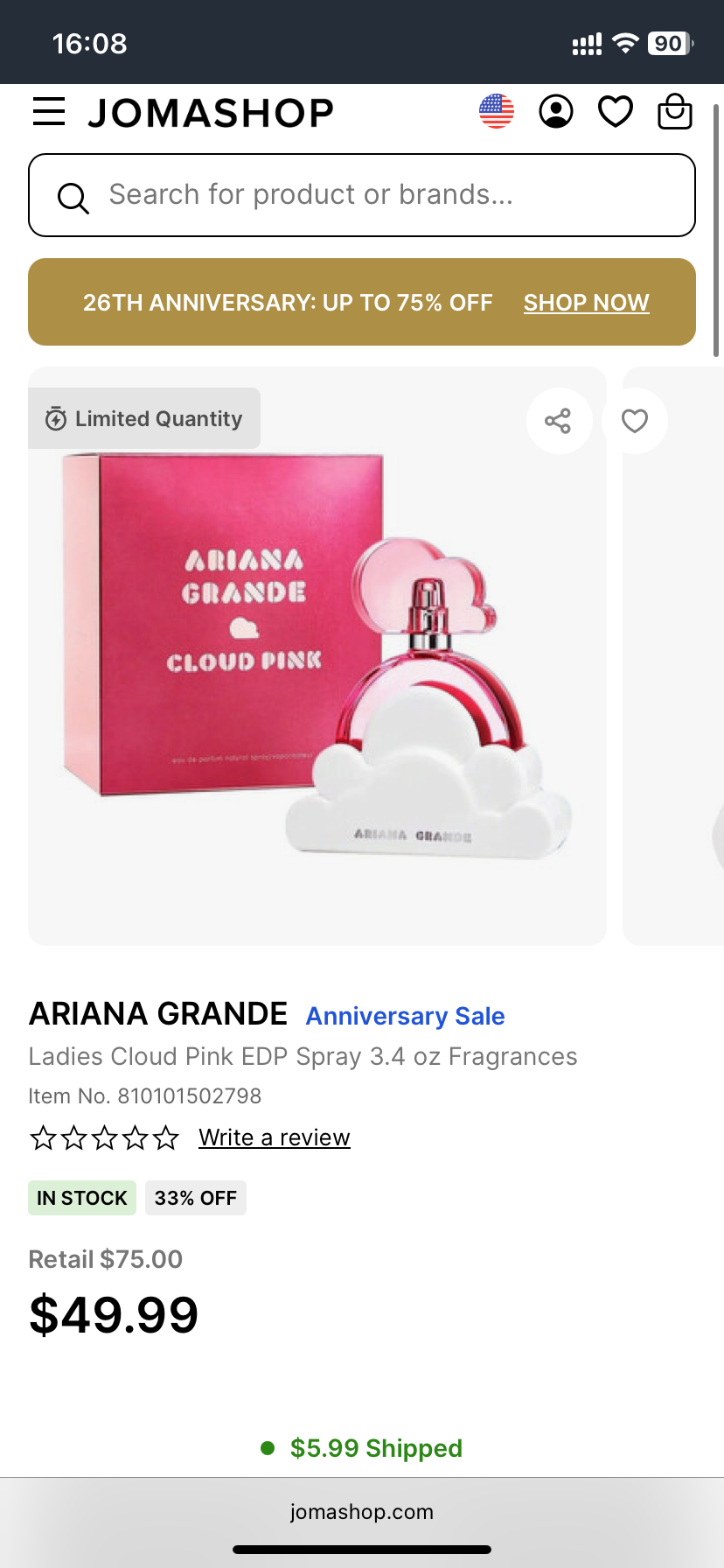Open the shopping bag
This screenshot has height=1568, width=724.
(675, 112)
